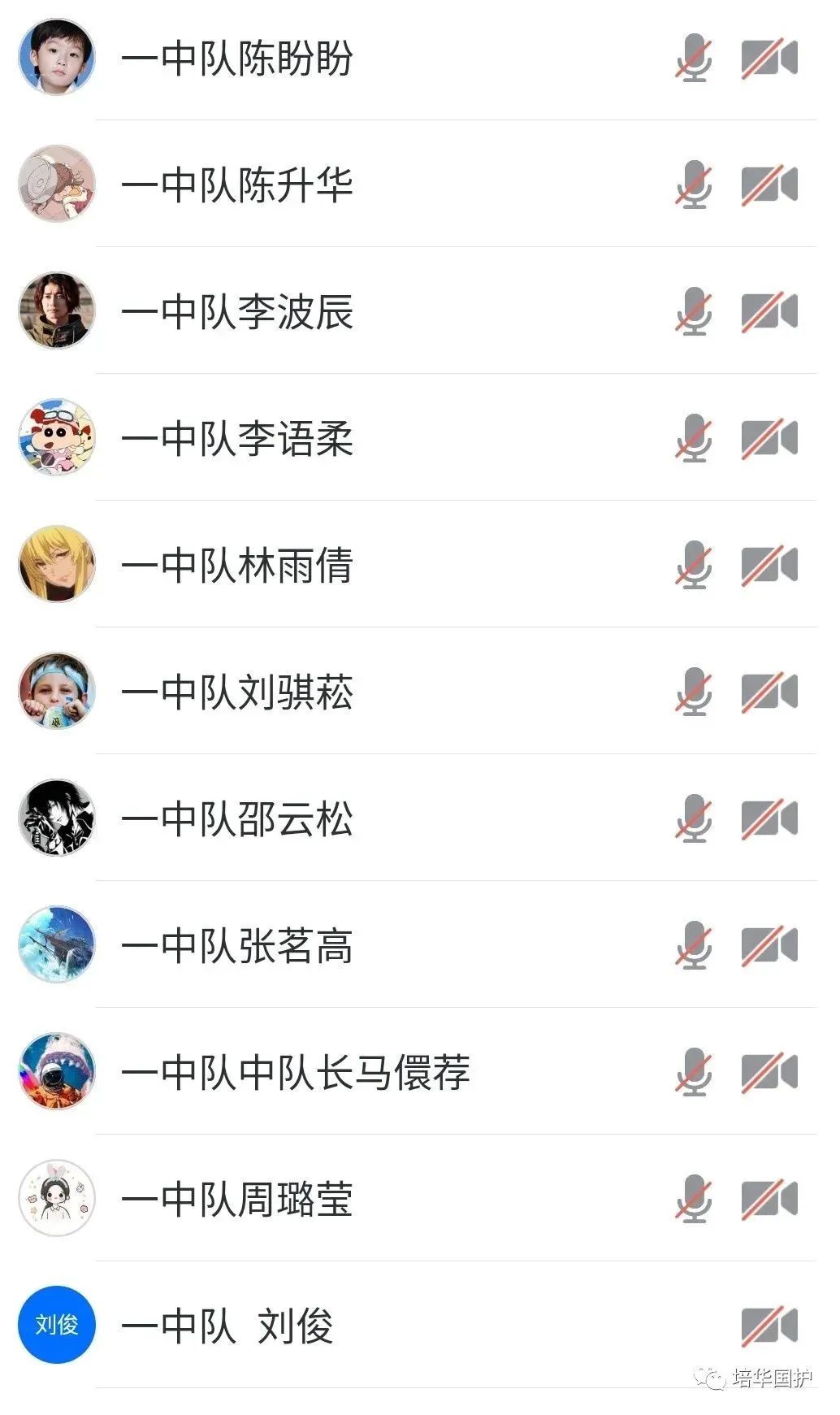Select participant 一中队张茗高
Viewport: 840px width, 1415px height.
click(x=237, y=946)
